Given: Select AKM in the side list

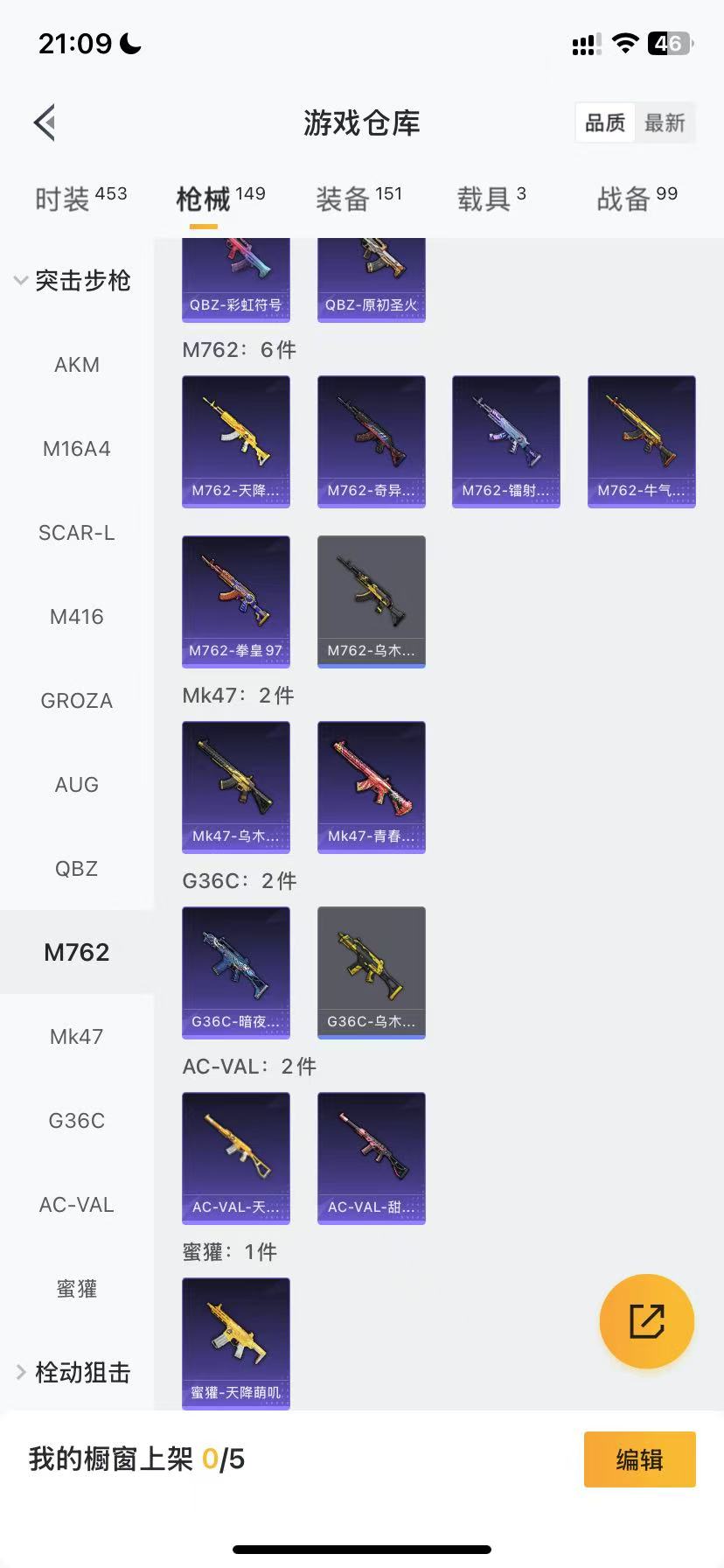Looking at the screenshot, I should click(77, 365).
